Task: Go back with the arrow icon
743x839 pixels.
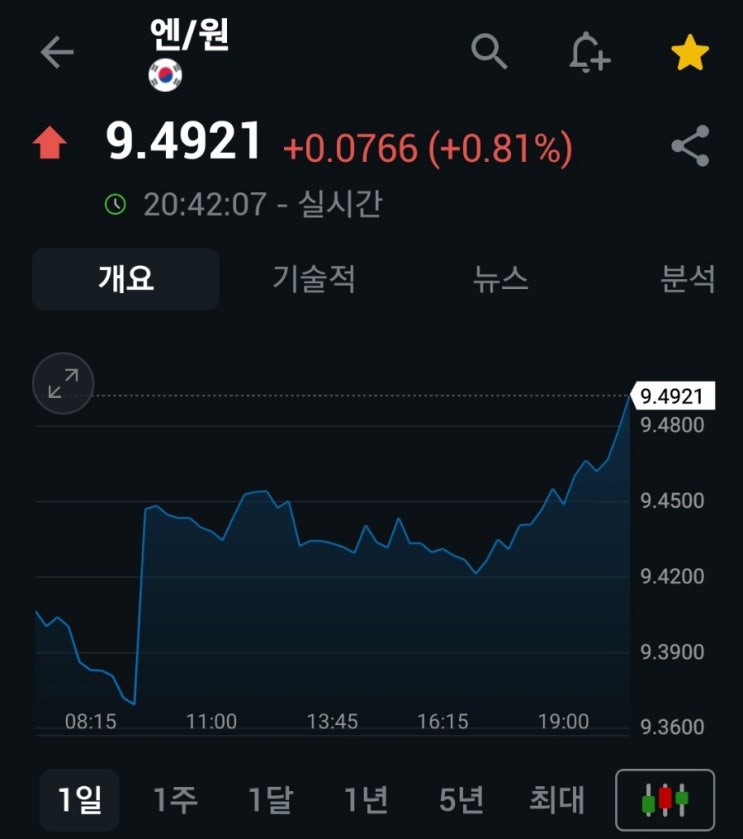Action: coord(57,53)
